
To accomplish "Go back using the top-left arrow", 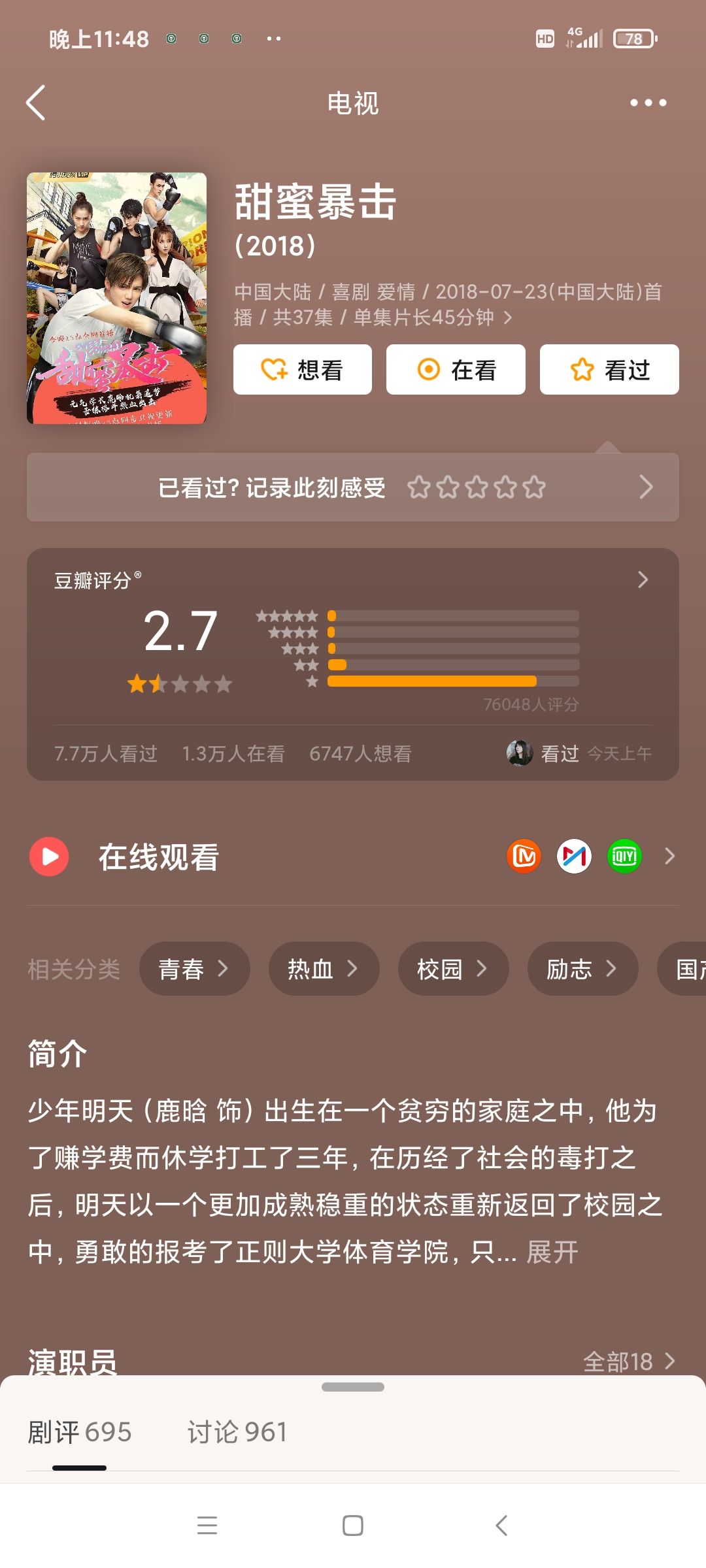I will (x=36, y=103).
